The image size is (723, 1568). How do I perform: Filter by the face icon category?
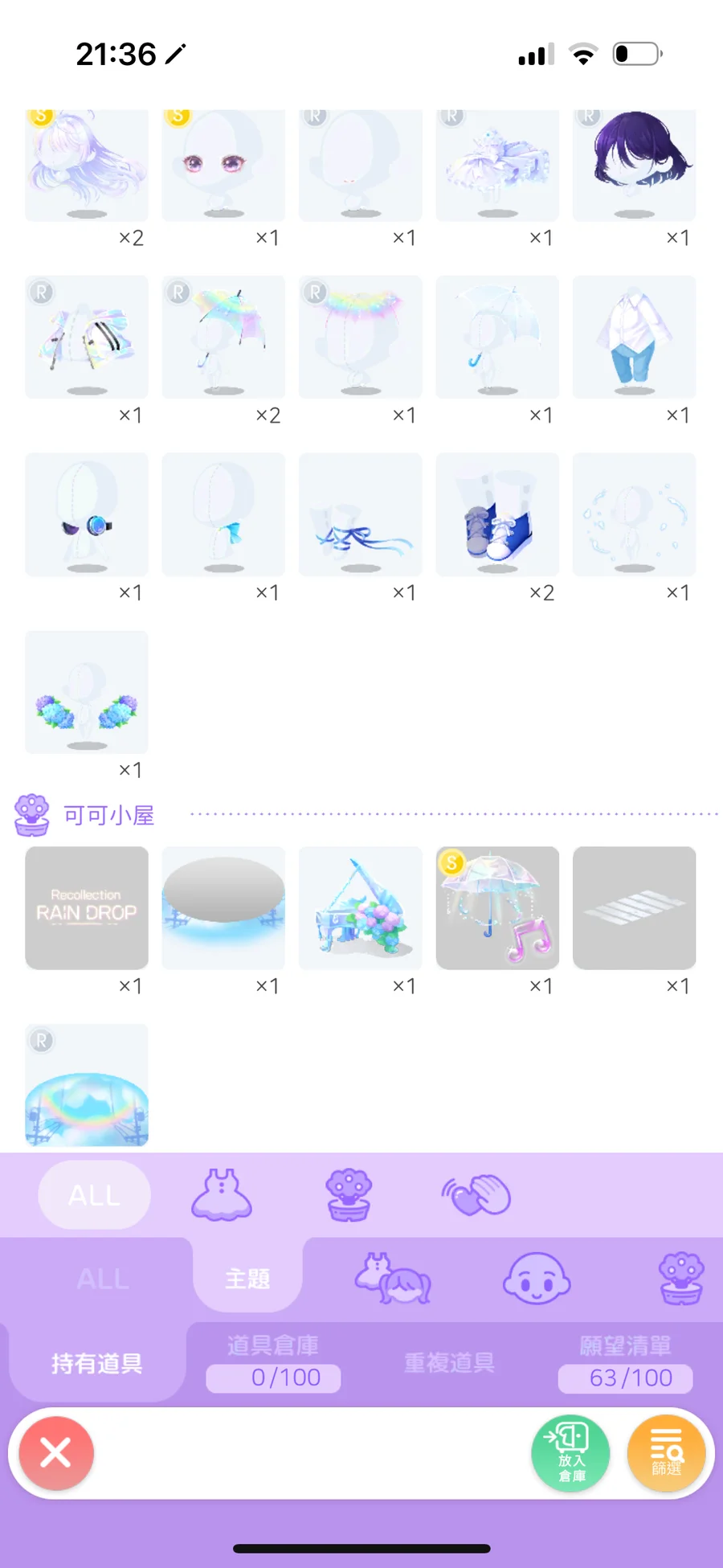point(536,1278)
